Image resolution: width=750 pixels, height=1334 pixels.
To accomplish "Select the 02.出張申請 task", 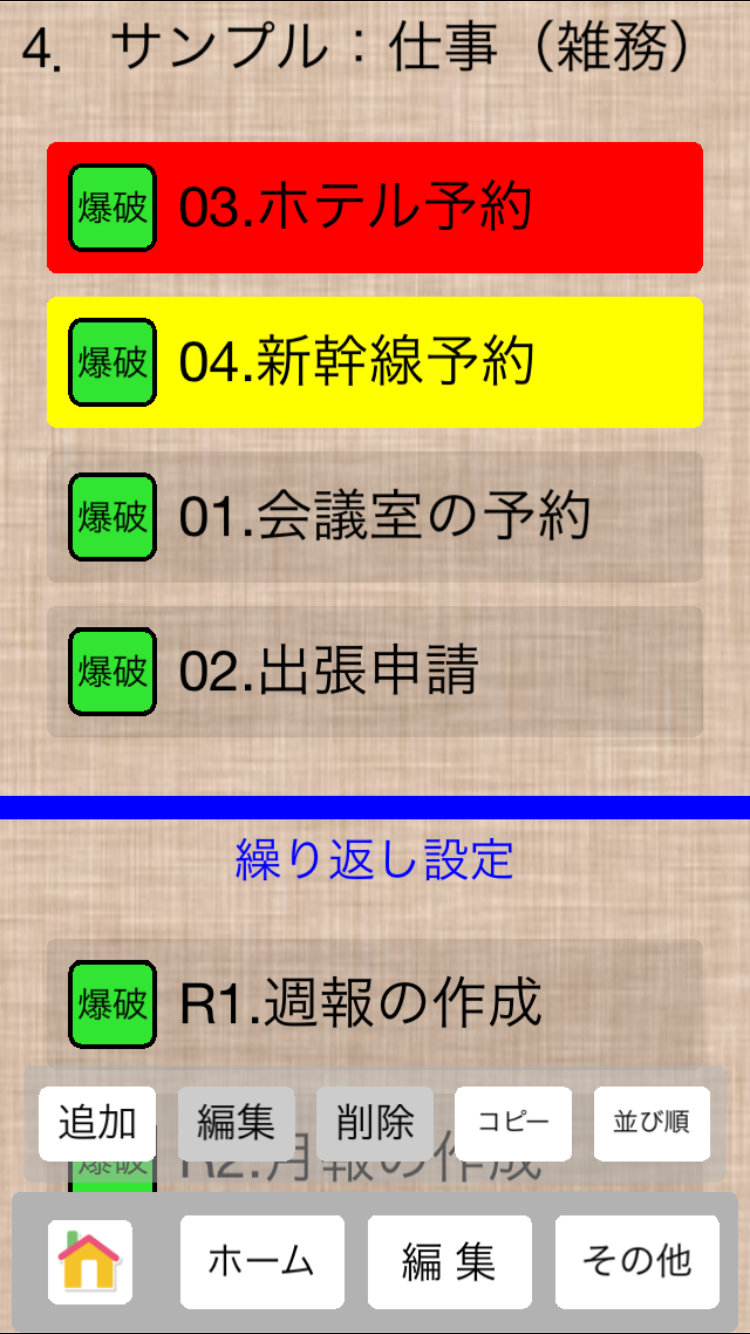I will click(375, 671).
